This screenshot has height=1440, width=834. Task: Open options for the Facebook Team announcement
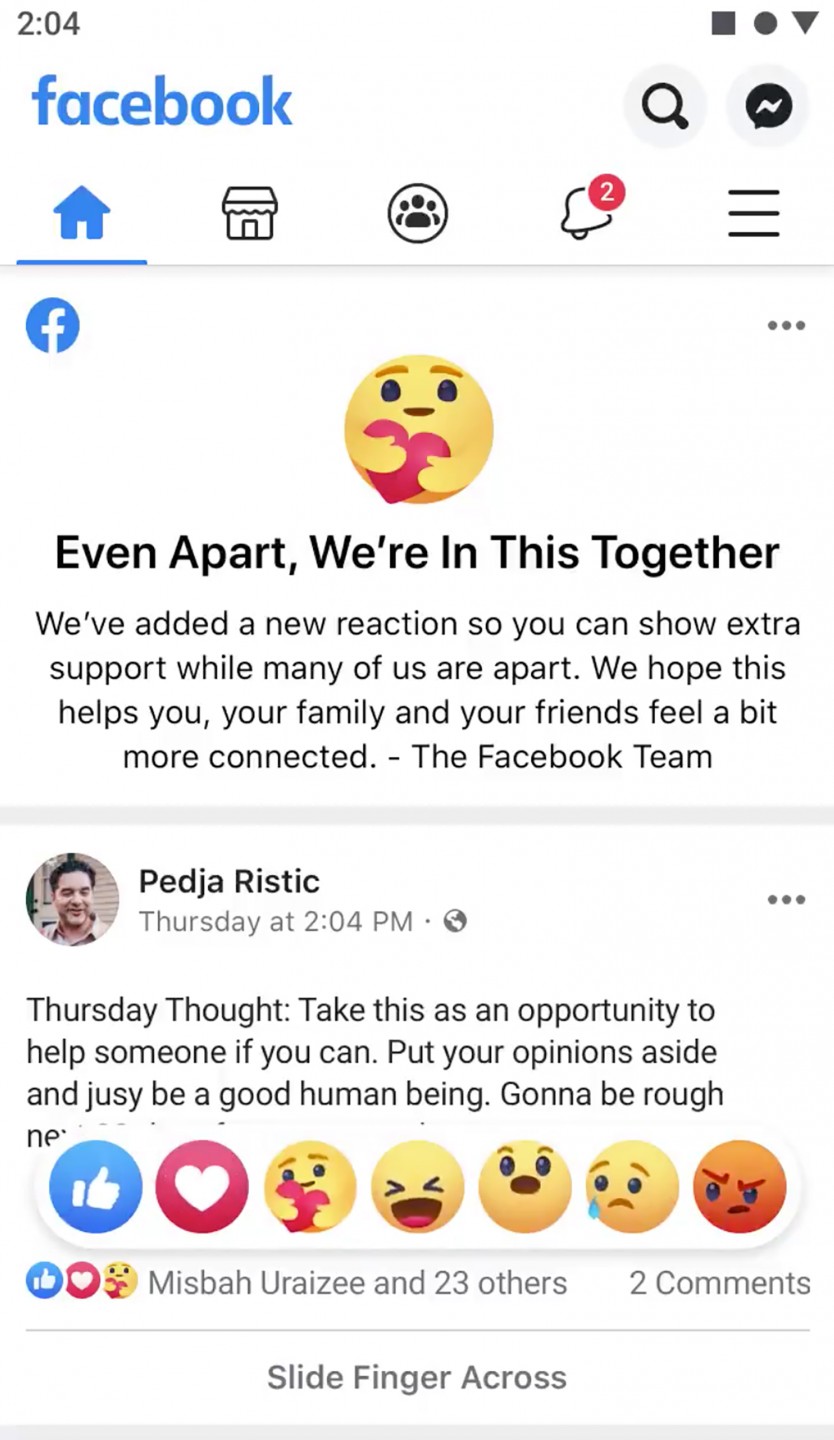(x=786, y=326)
